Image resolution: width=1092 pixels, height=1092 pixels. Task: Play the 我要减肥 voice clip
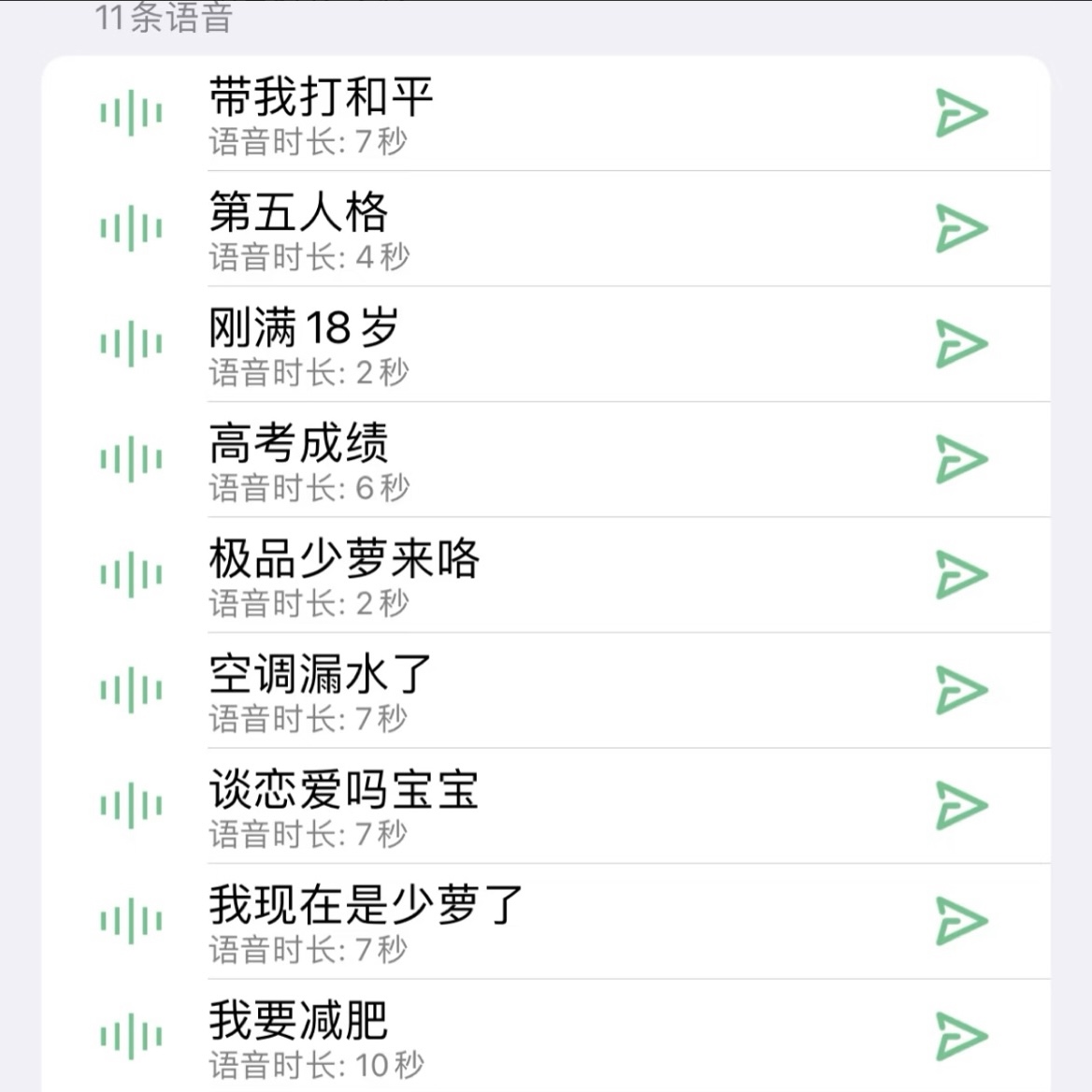pos(131,1036)
